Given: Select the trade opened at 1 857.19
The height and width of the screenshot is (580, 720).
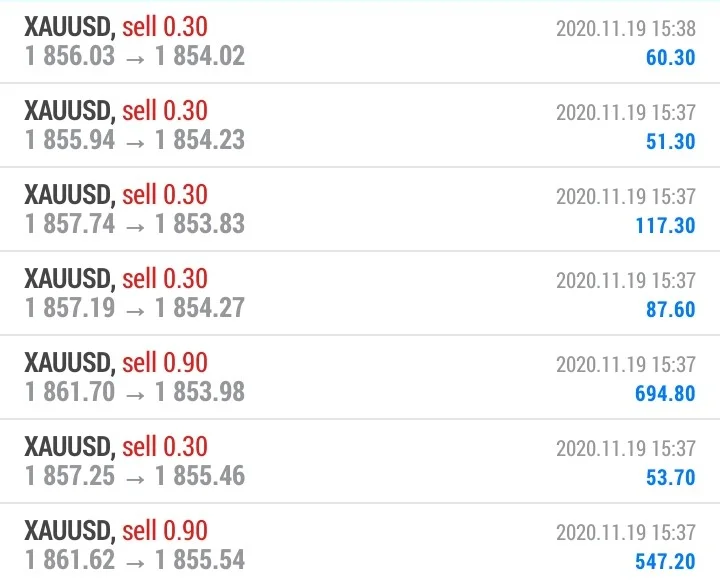Looking at the screenshot, I should pos(360,293).
